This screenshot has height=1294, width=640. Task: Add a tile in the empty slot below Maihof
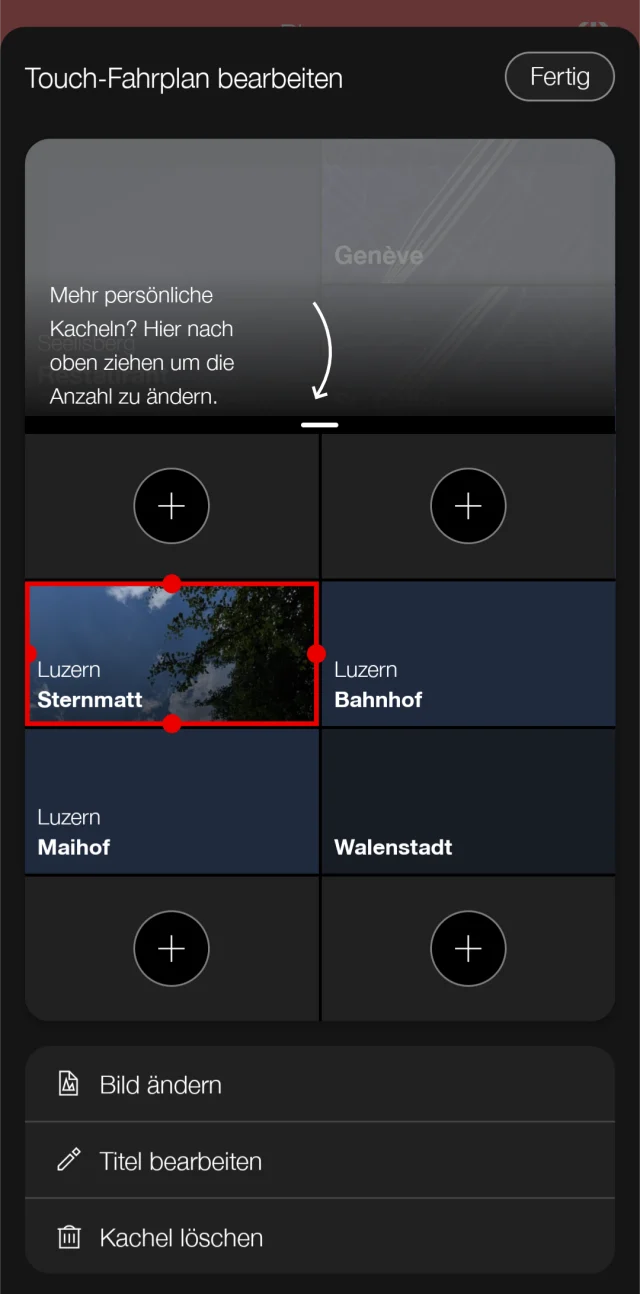(171, 949)
